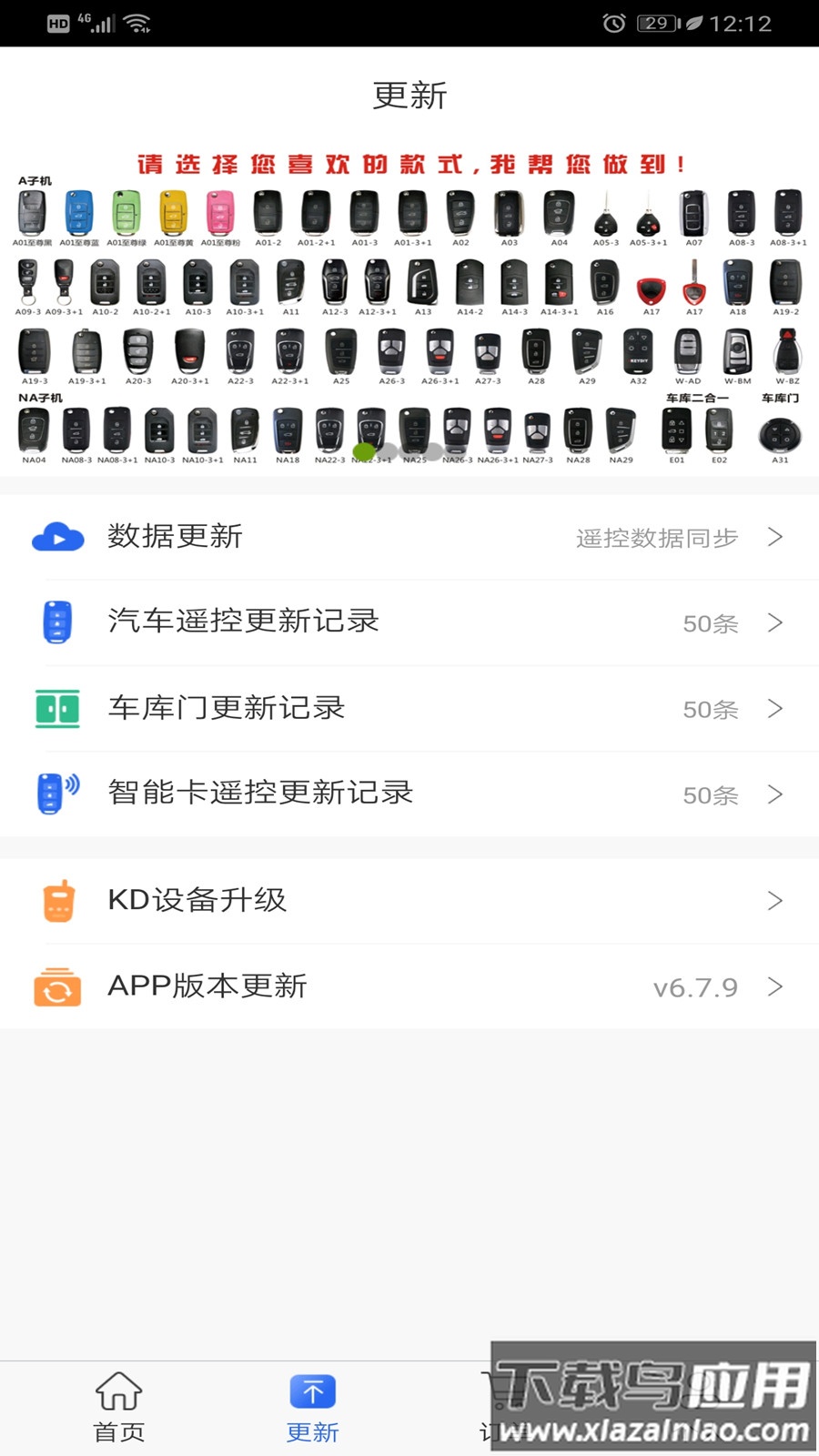Select the A01至尊黑 key thumbnail

coord(34,211)
